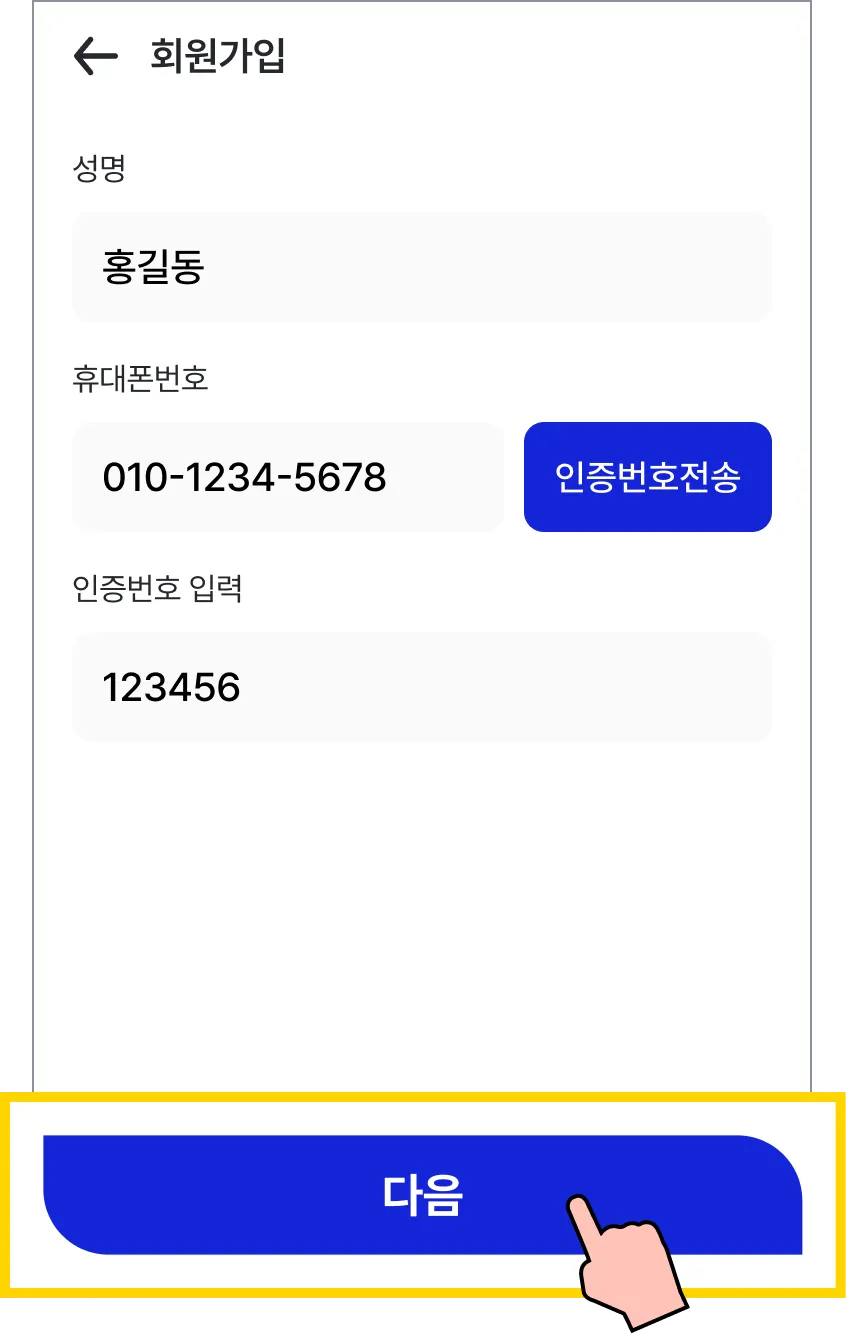
Task: Edit the 성명 name field
Action: click(x=421, y=267)
